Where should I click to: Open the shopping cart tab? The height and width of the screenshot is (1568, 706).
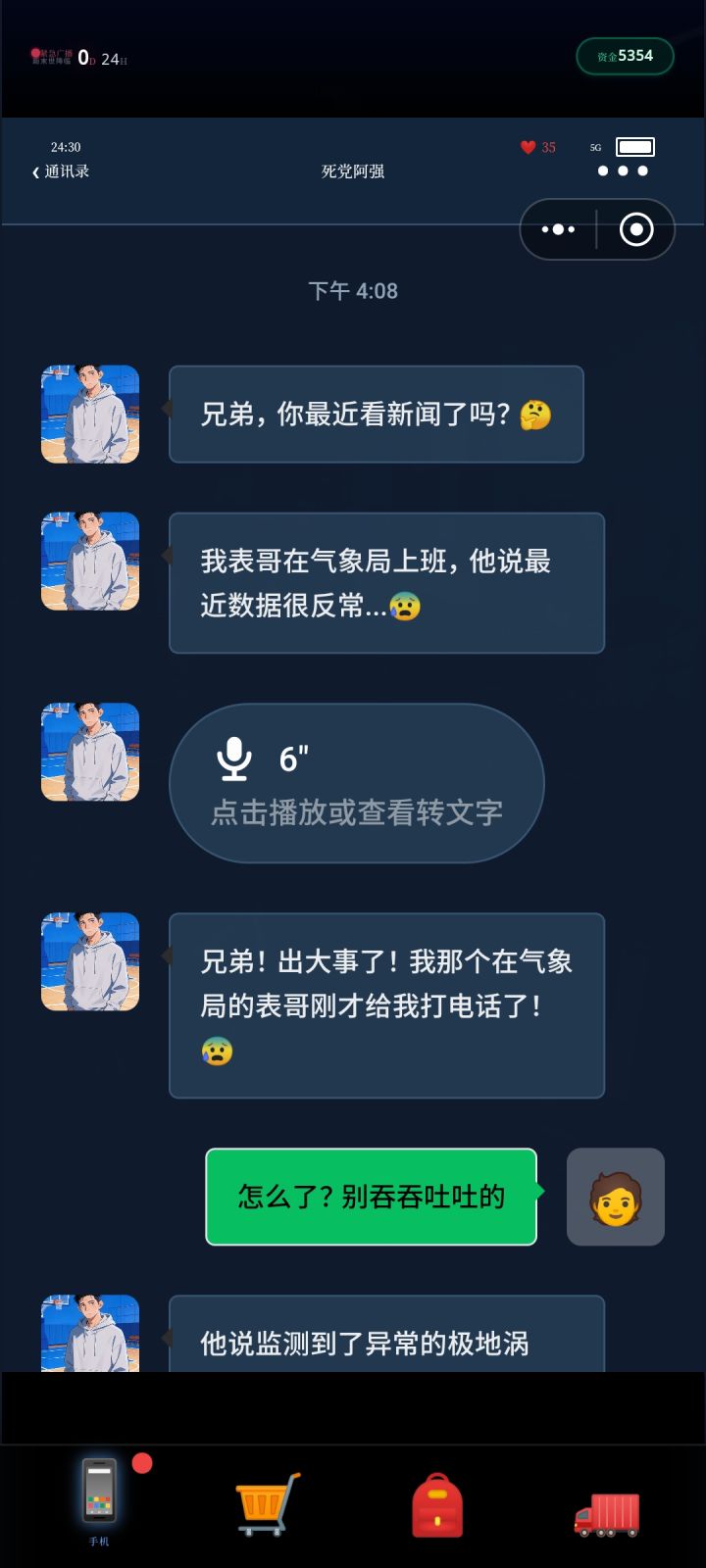pyautogui.click(x=268, y=1504)
